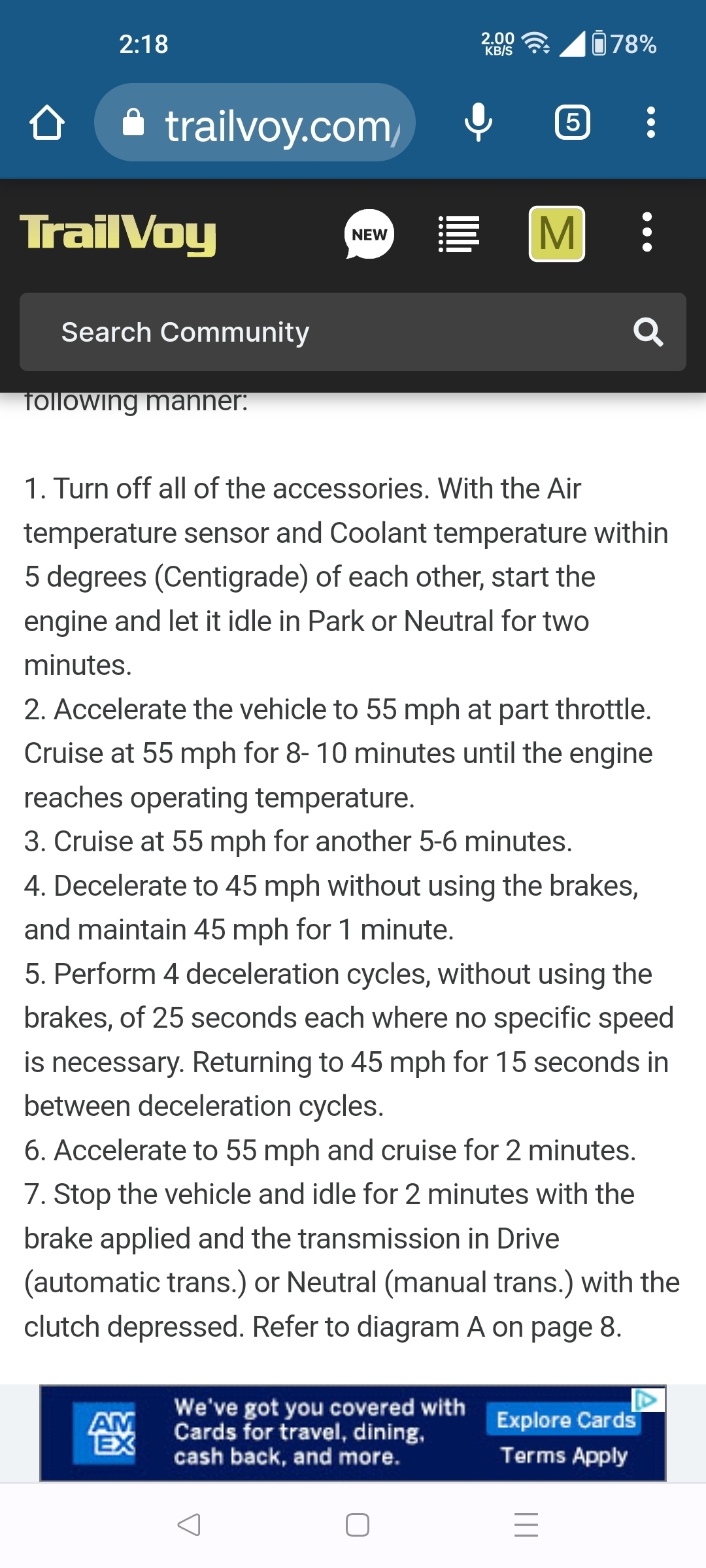Open the TrailVoy site homepage logo

118,234
